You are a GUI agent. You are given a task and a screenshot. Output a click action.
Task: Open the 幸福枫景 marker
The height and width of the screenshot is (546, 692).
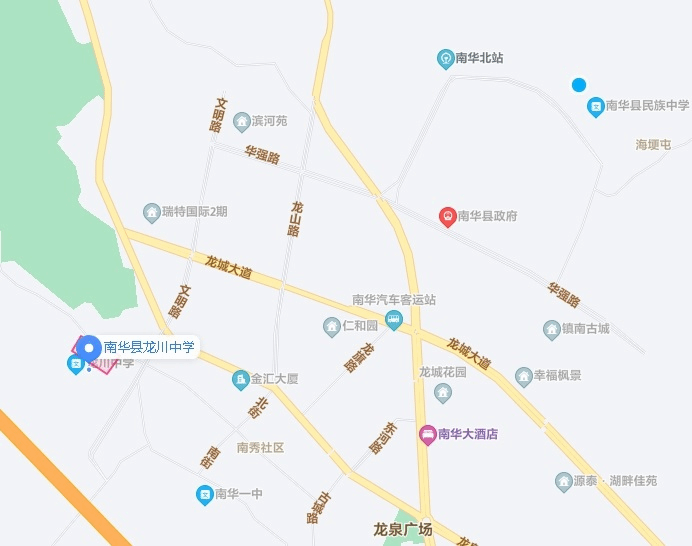tap(524, 376)
